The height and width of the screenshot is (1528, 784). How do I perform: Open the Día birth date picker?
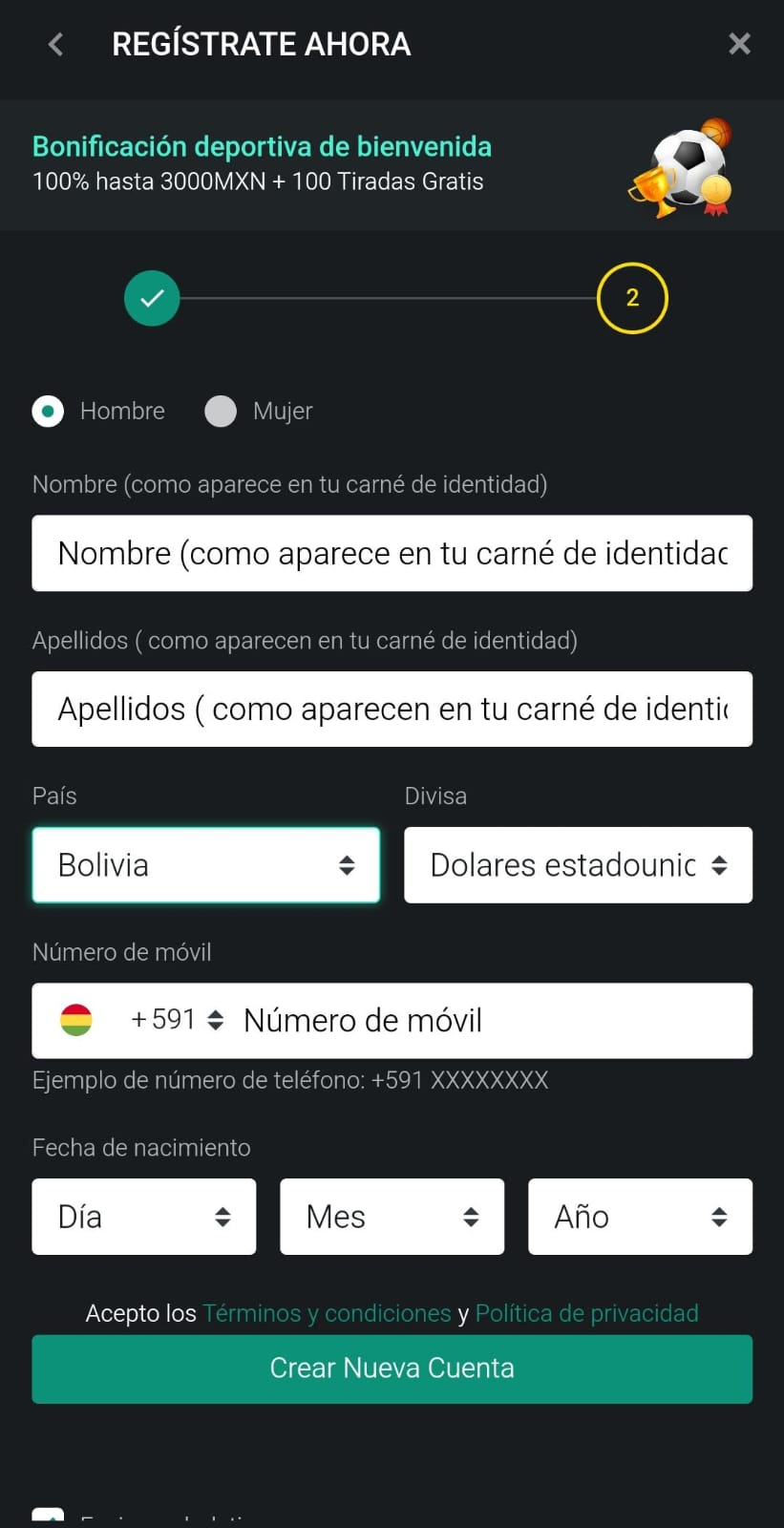143,1217
